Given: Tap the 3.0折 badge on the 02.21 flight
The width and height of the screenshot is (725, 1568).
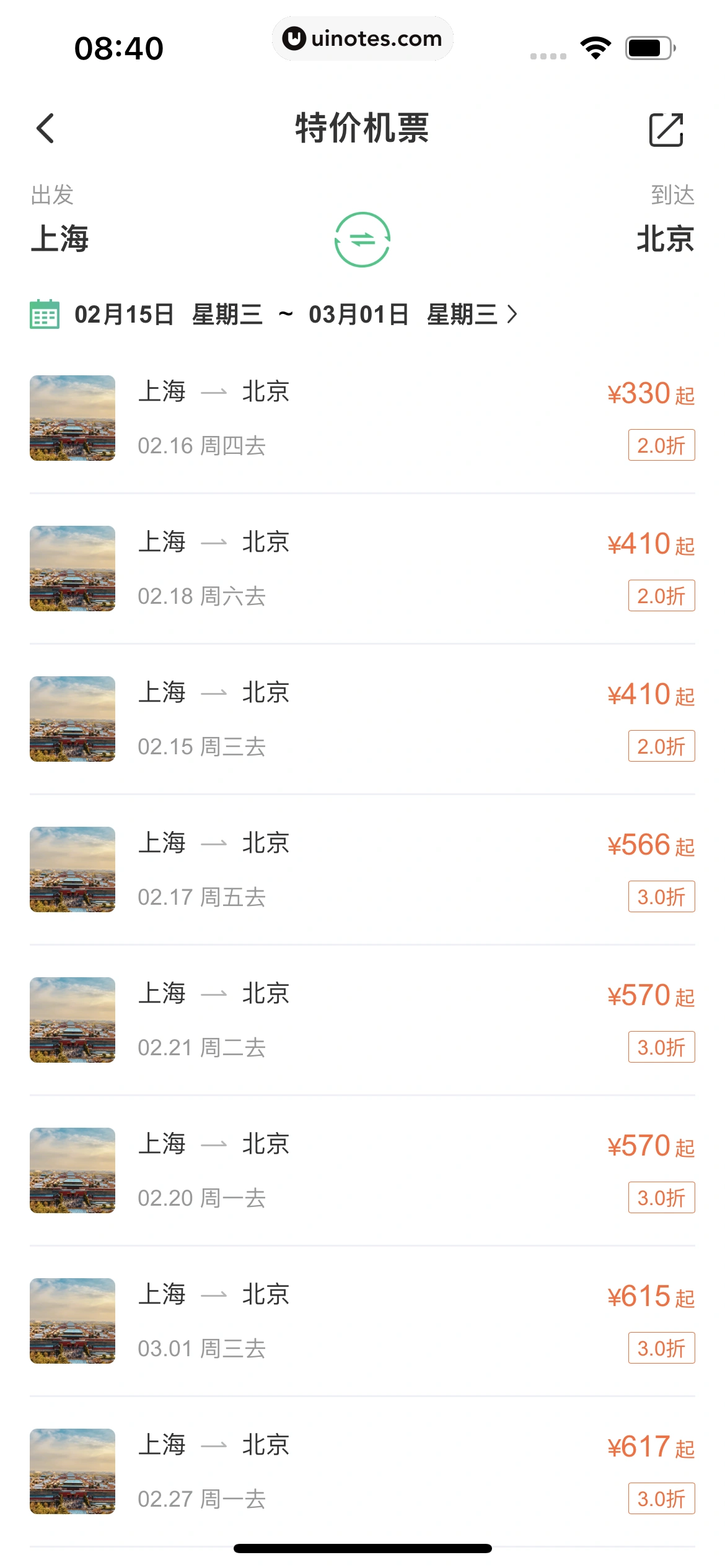Looking at the screenshot, I should [661, 1047].
